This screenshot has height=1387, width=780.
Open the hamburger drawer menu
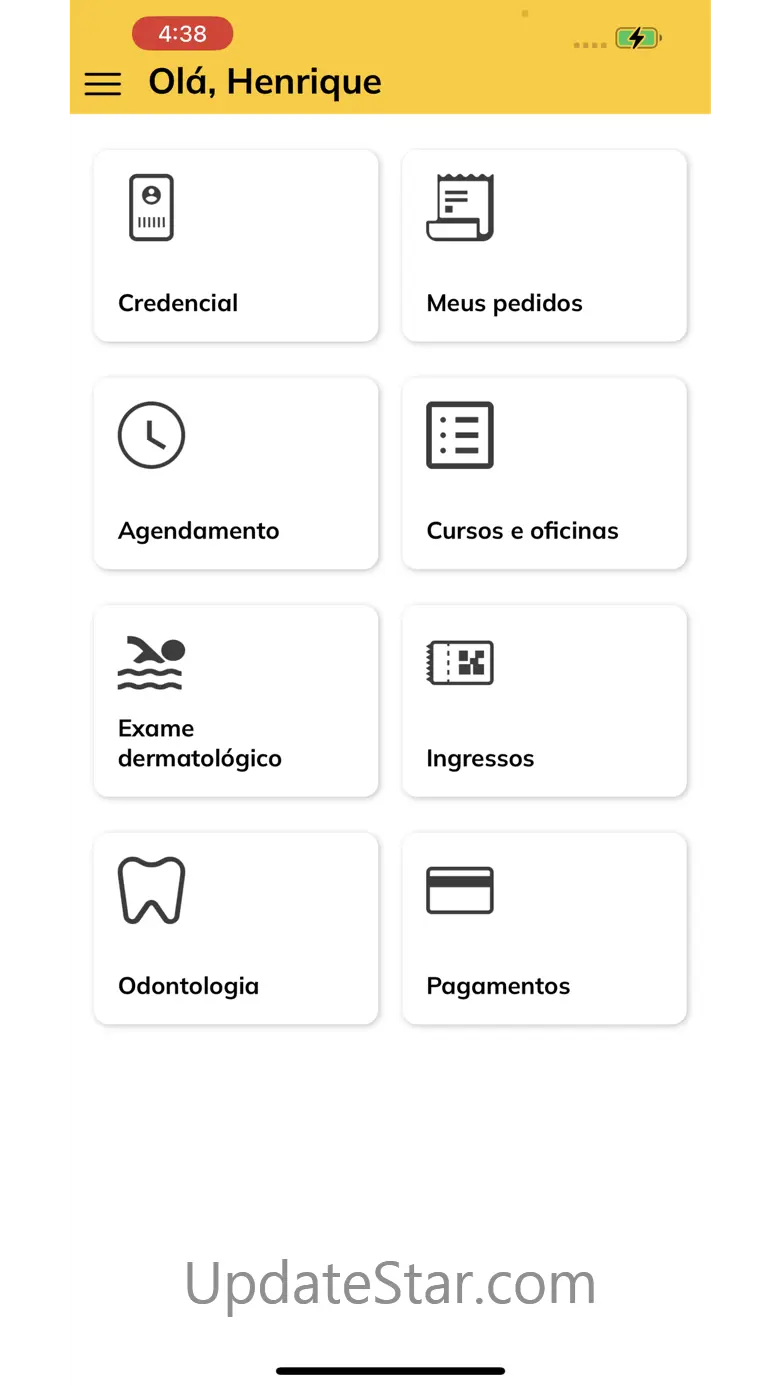click(x=102, y=84)
